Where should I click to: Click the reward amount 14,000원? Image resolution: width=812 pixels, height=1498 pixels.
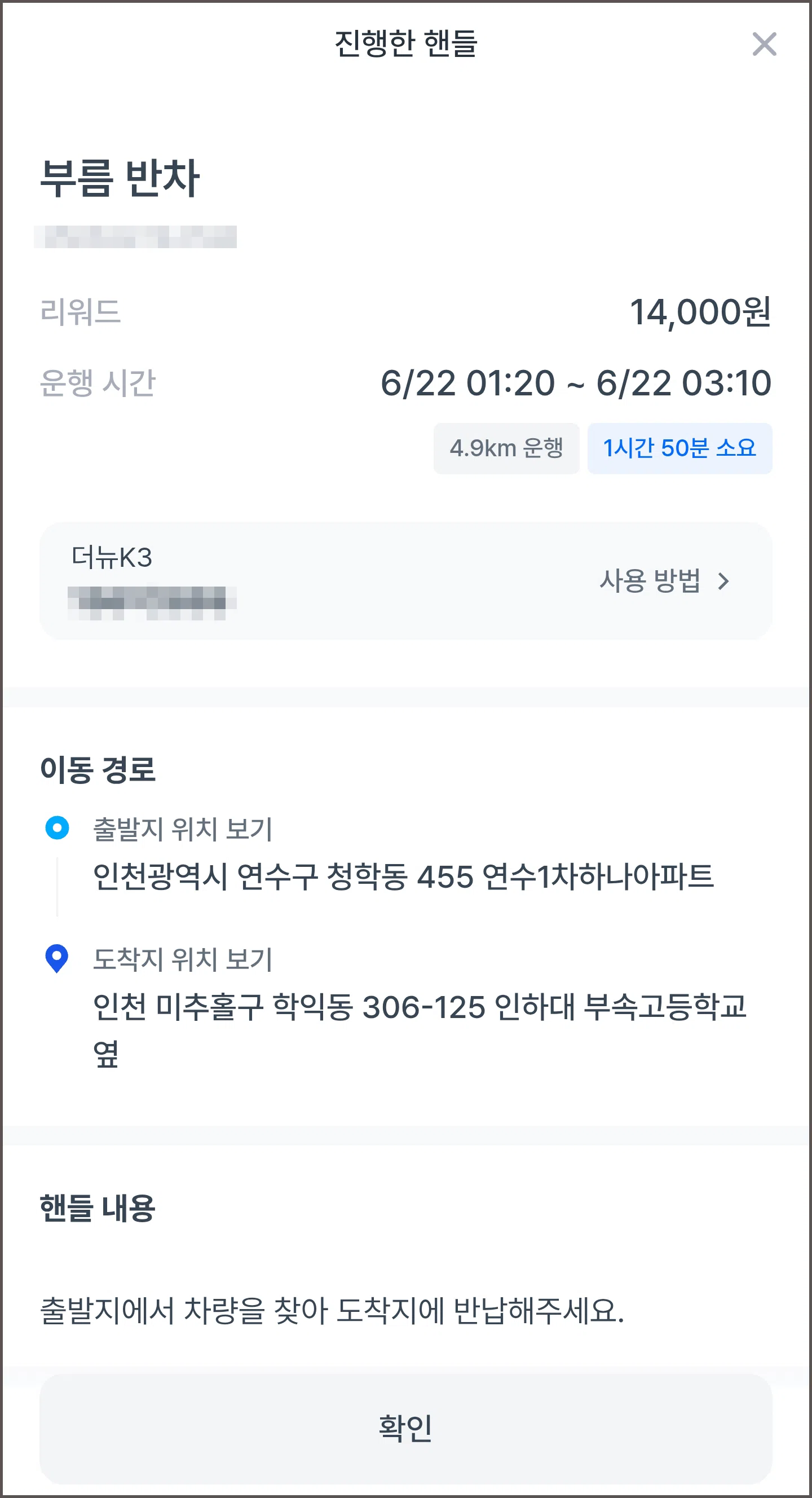point(700,314)
